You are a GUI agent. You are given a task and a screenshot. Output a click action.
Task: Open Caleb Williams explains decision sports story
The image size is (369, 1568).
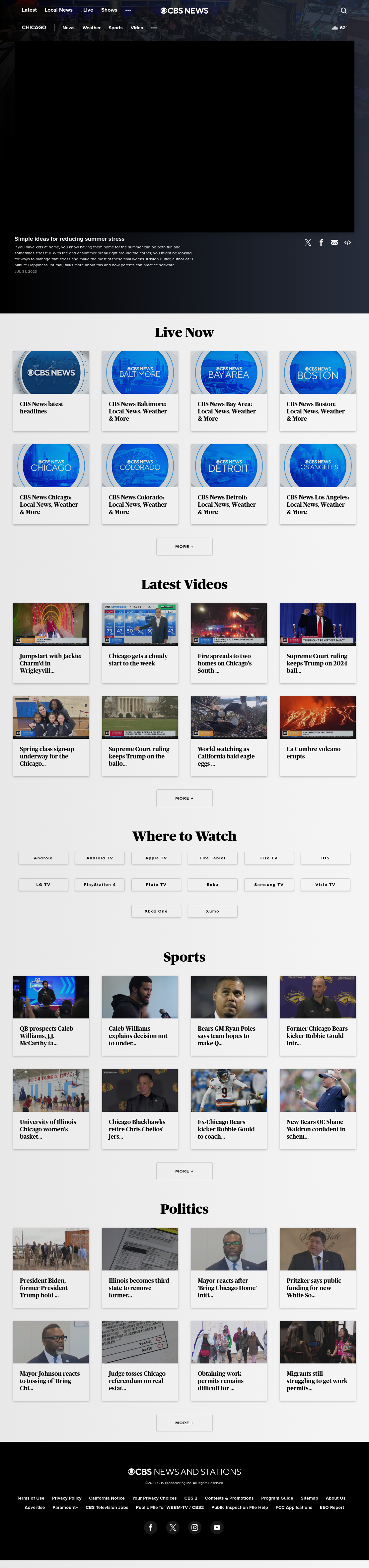click(140, 1015)
